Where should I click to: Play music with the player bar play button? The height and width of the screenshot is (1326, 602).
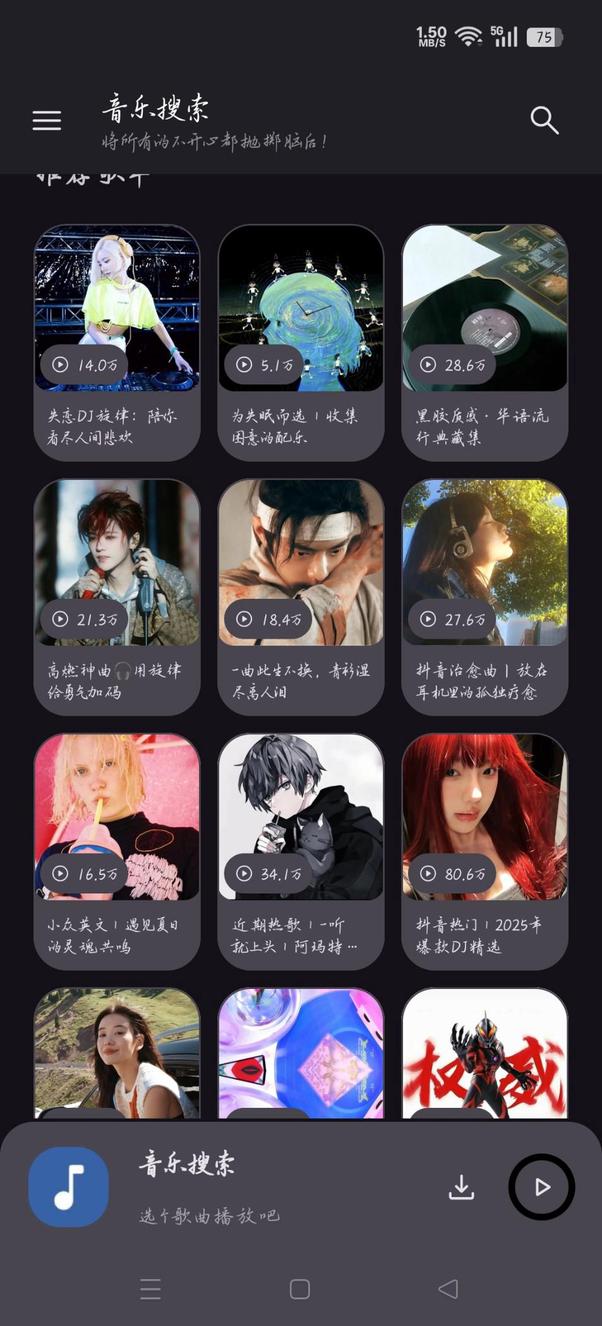tap(541, 1187)
